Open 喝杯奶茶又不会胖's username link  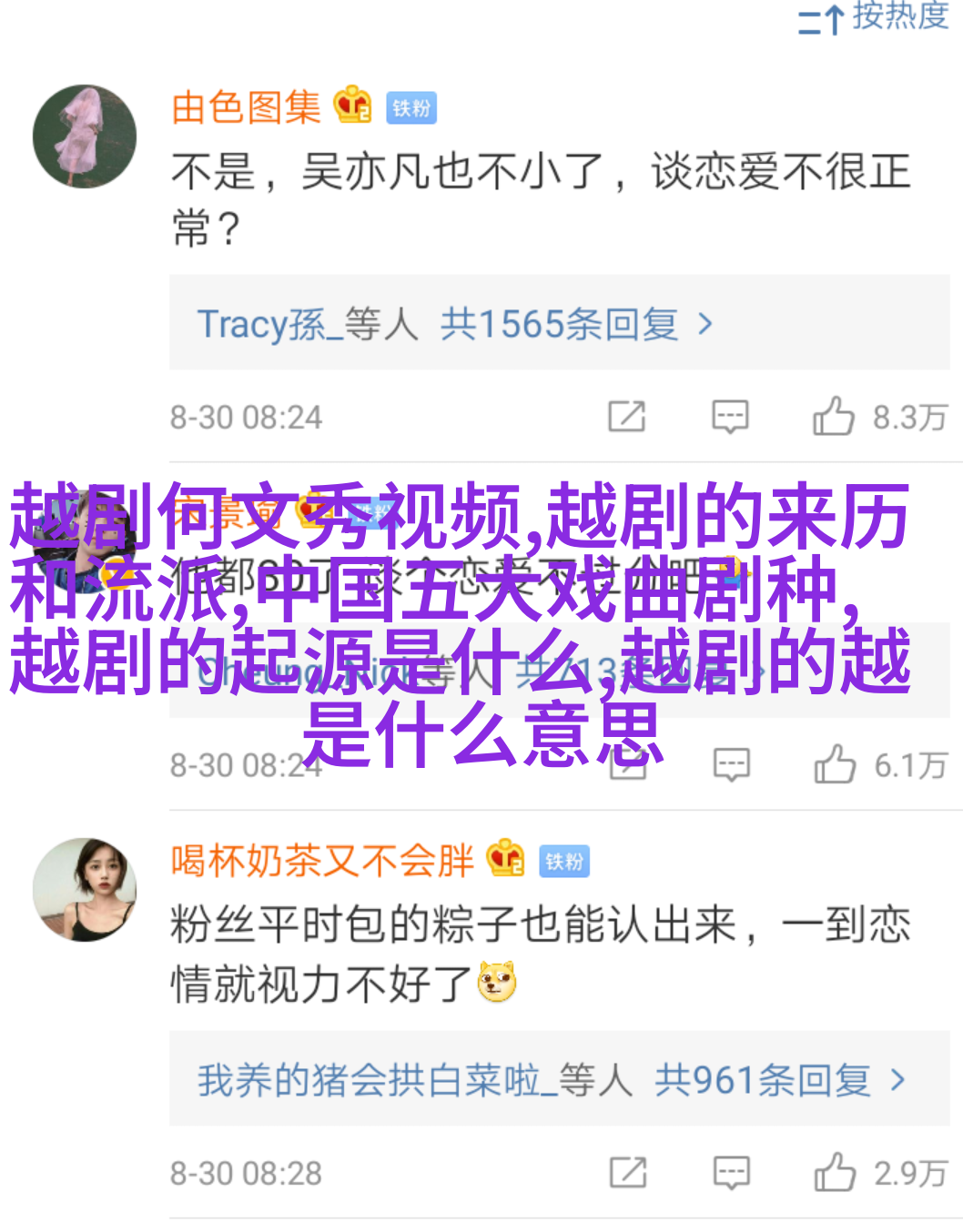click(322, 861)
